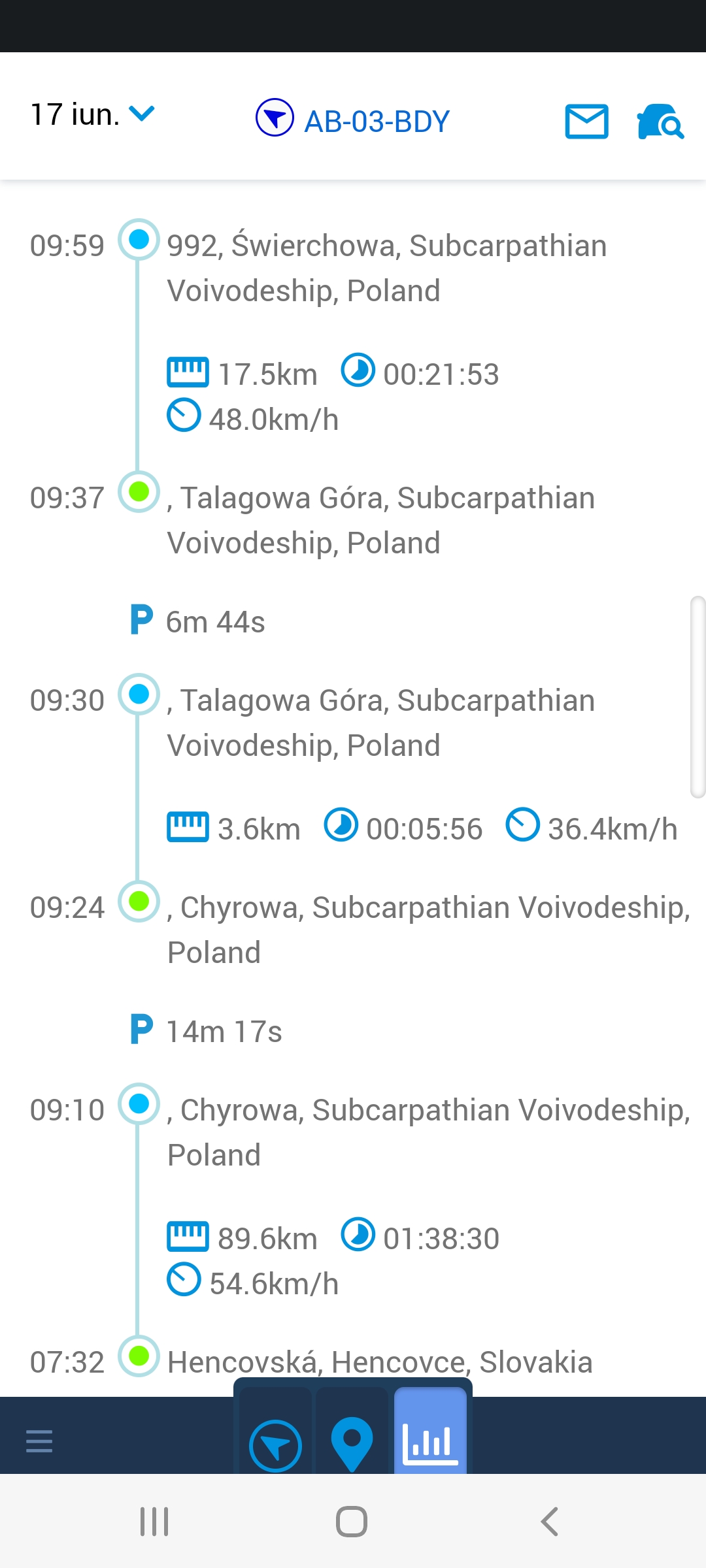Switch to the map location pin tab
This screenshot has width=706, height=1568.
[352, 1443]
